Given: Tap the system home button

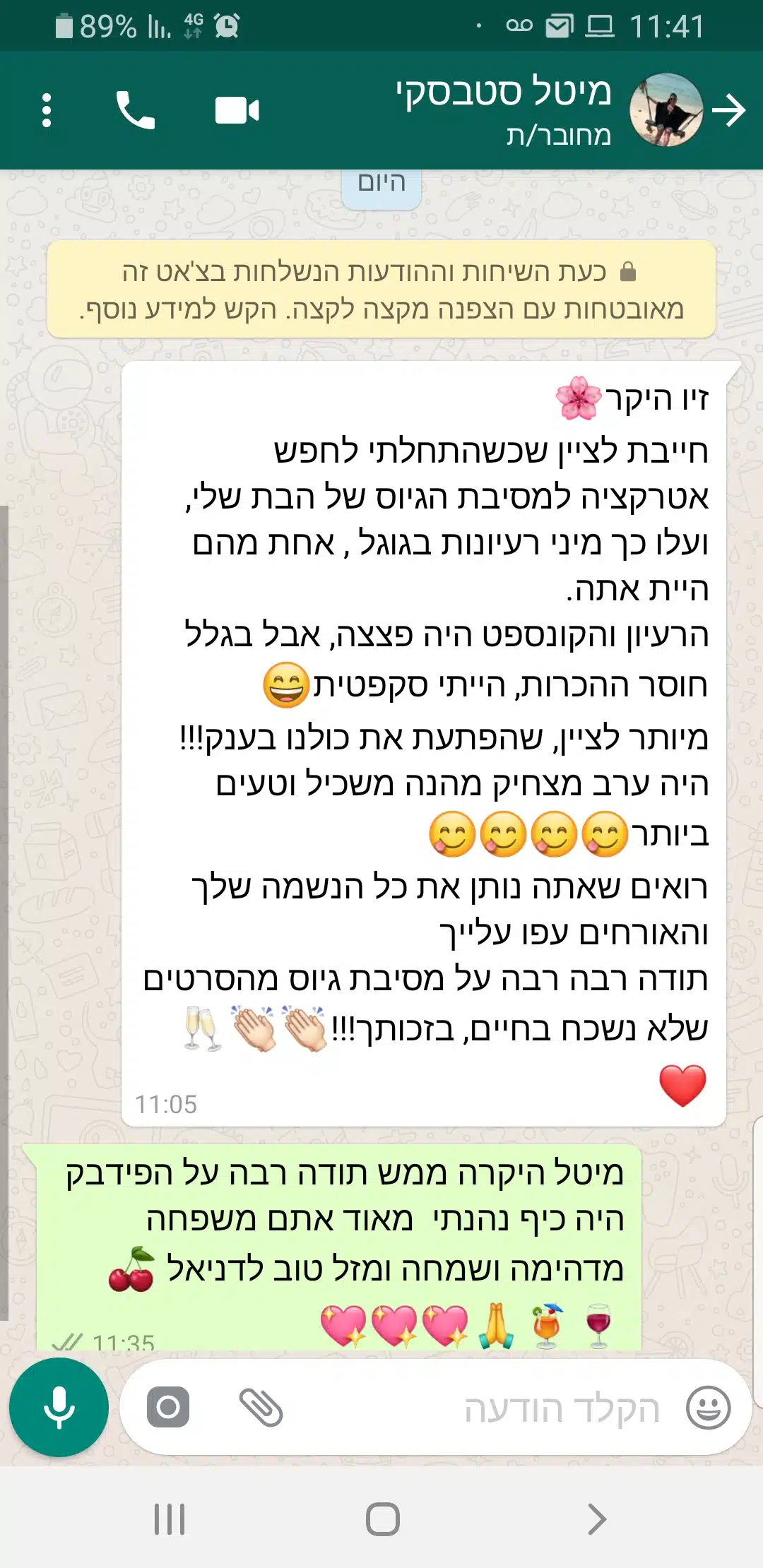Looking at the screenshot, I should coord(383,1519).
